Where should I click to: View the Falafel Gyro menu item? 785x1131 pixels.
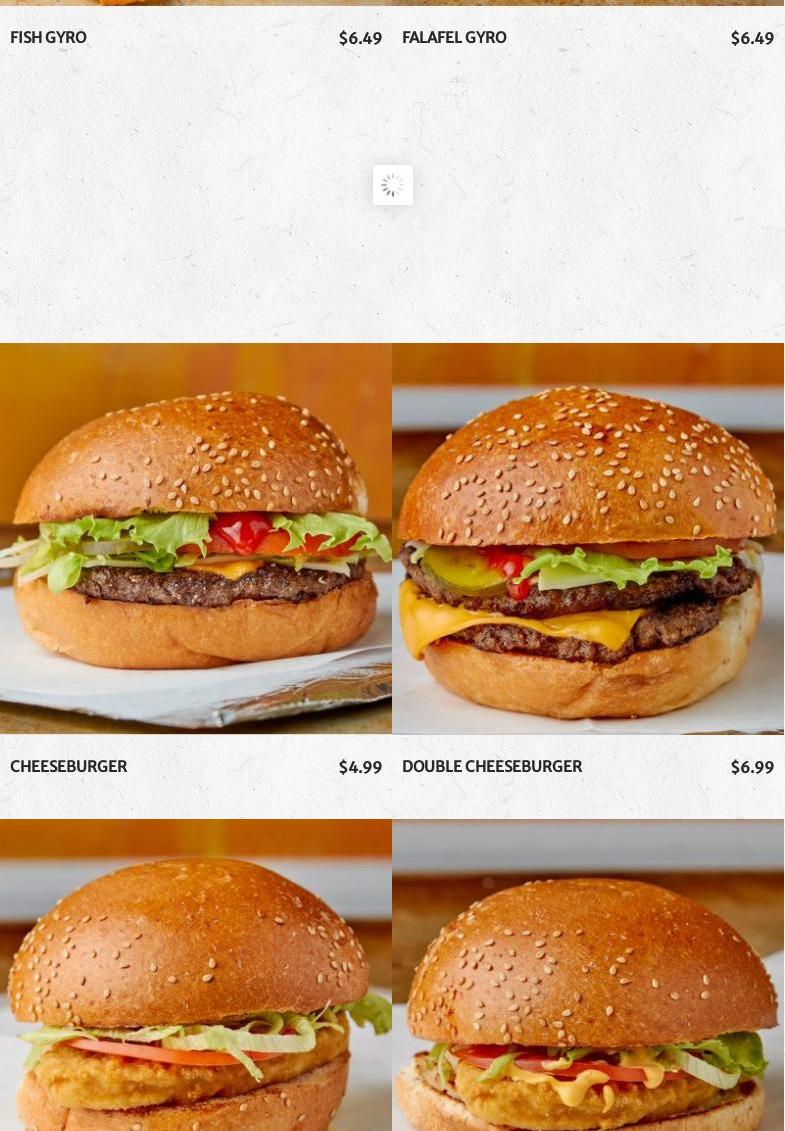tap(454, 38)
